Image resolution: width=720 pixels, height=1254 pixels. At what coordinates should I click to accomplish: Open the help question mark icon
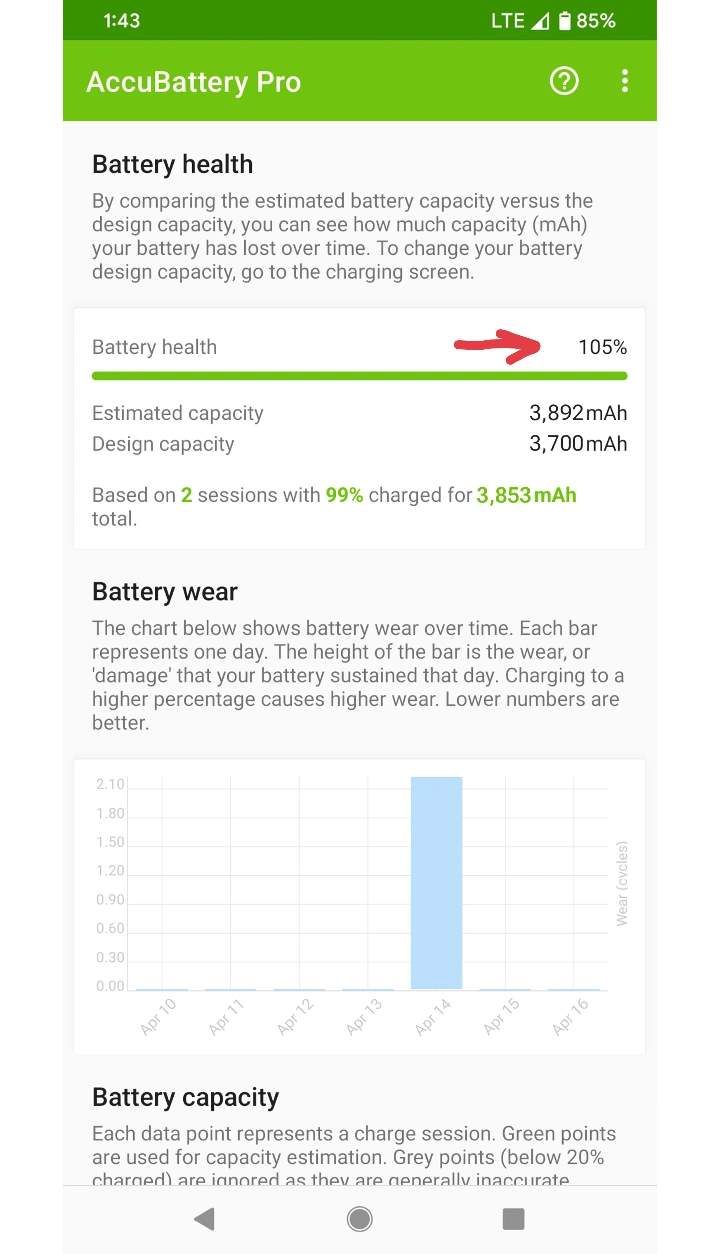(x=565, y=81)
